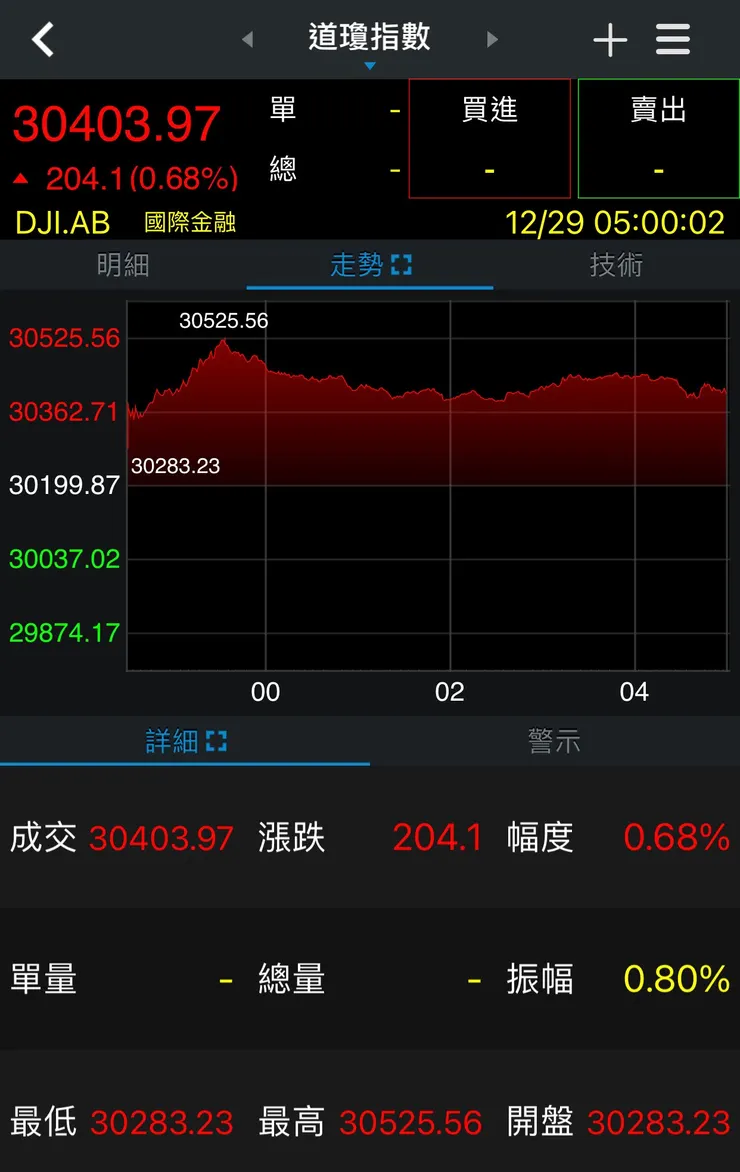Tap the left arrow beside 道瓊指數
The width and height of the screenshot is (740, 1172).
246,39
